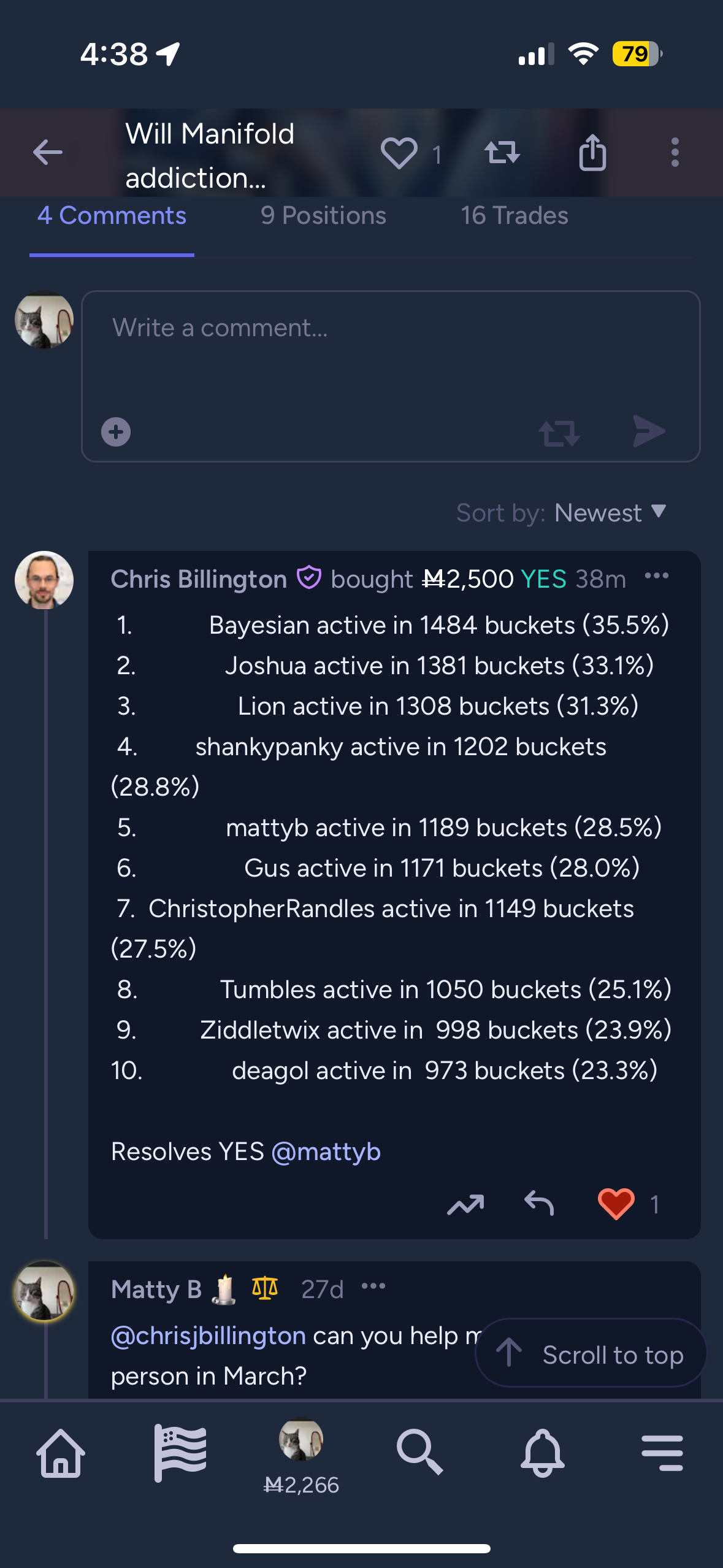
Task: Open the hamburger menu in bottom bar
Action: coord(662,1453)
